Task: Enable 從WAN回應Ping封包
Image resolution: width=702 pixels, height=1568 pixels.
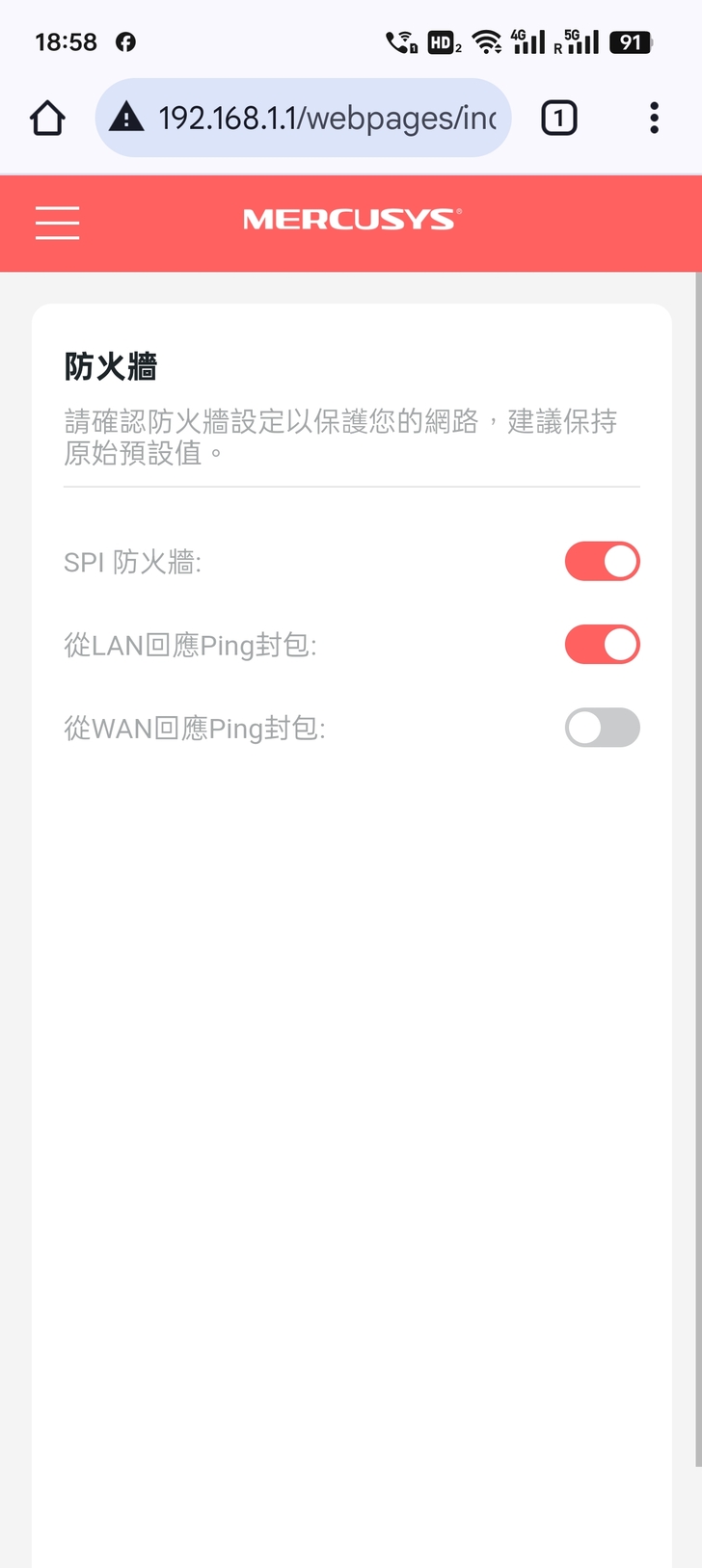Action: (x=602, y=728)
